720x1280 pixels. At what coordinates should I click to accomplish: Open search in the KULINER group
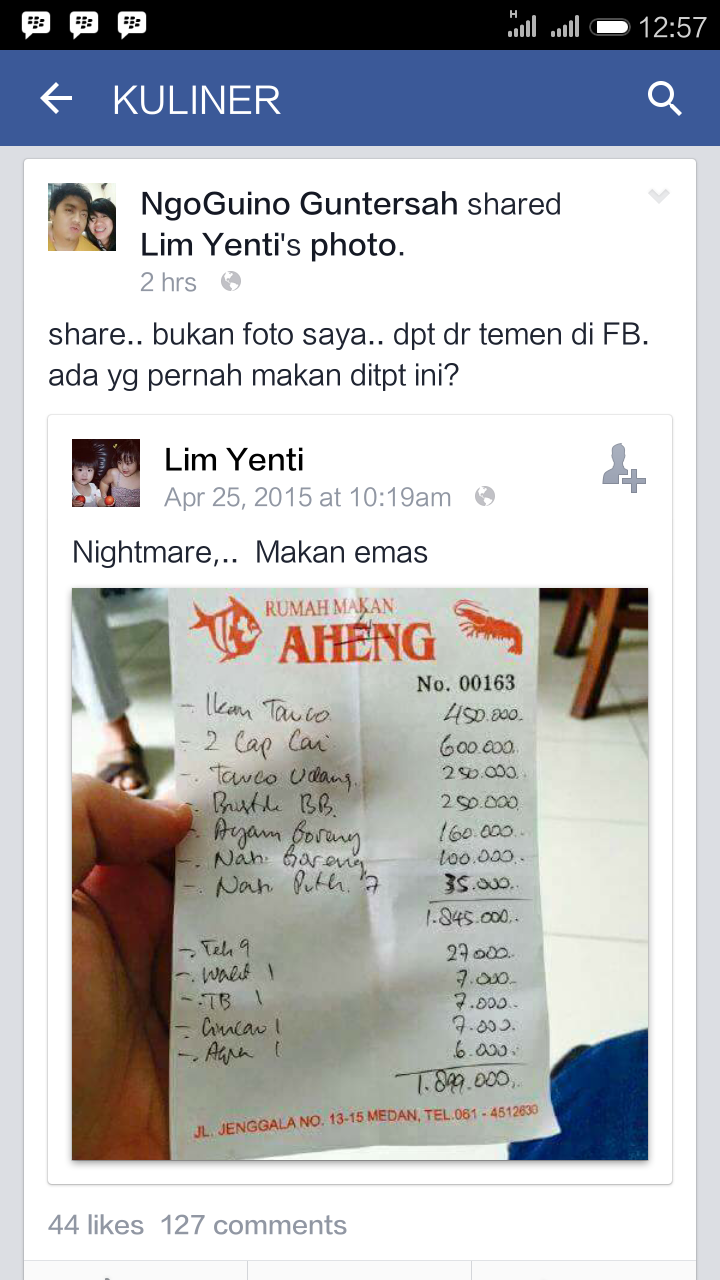[x=664, y=99]
